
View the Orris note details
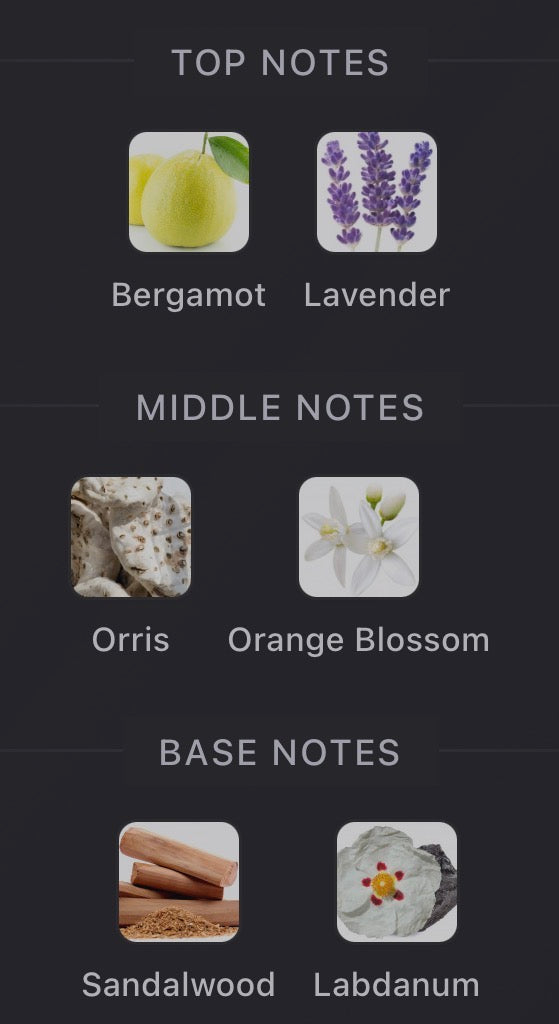point(131,537)
